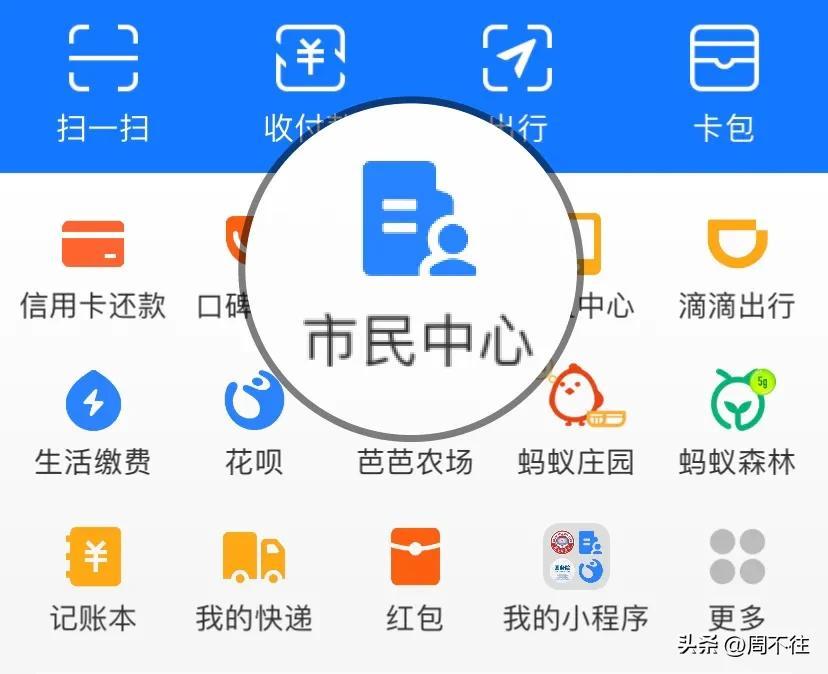Open the 红包 red envelope feature
Viewport: 828px width, 674px height.
coord(415,580)
